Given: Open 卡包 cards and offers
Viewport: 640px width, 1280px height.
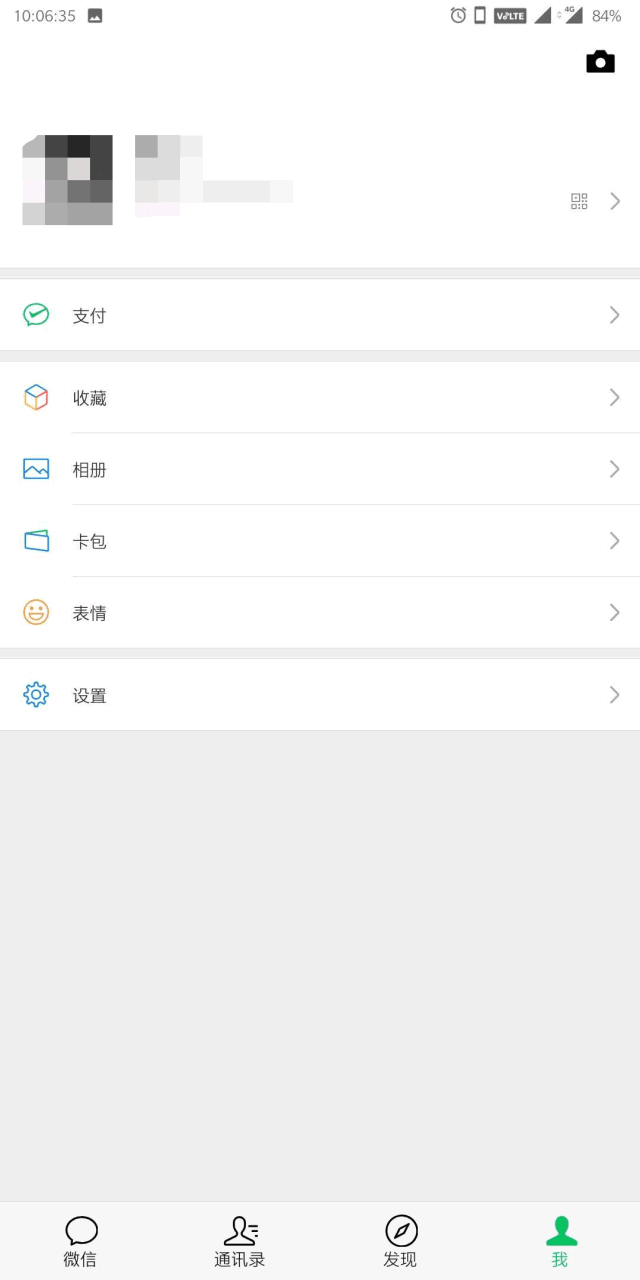Looking at the screenshot, I should [x=320, y=541].
